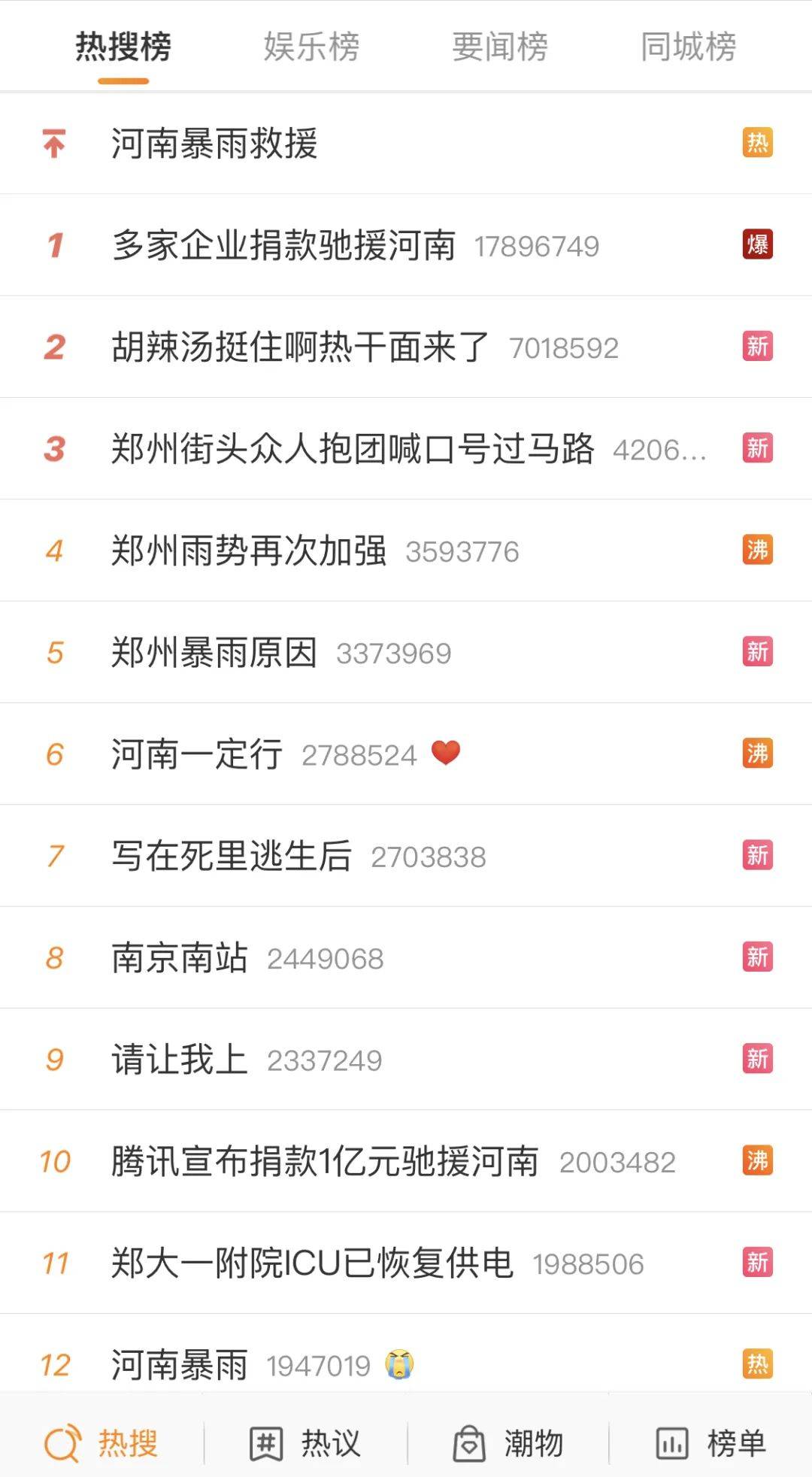Open topic 请让我上
Image resolution: width=812 pixels, height=1477 pixels.
point(180,1060)
